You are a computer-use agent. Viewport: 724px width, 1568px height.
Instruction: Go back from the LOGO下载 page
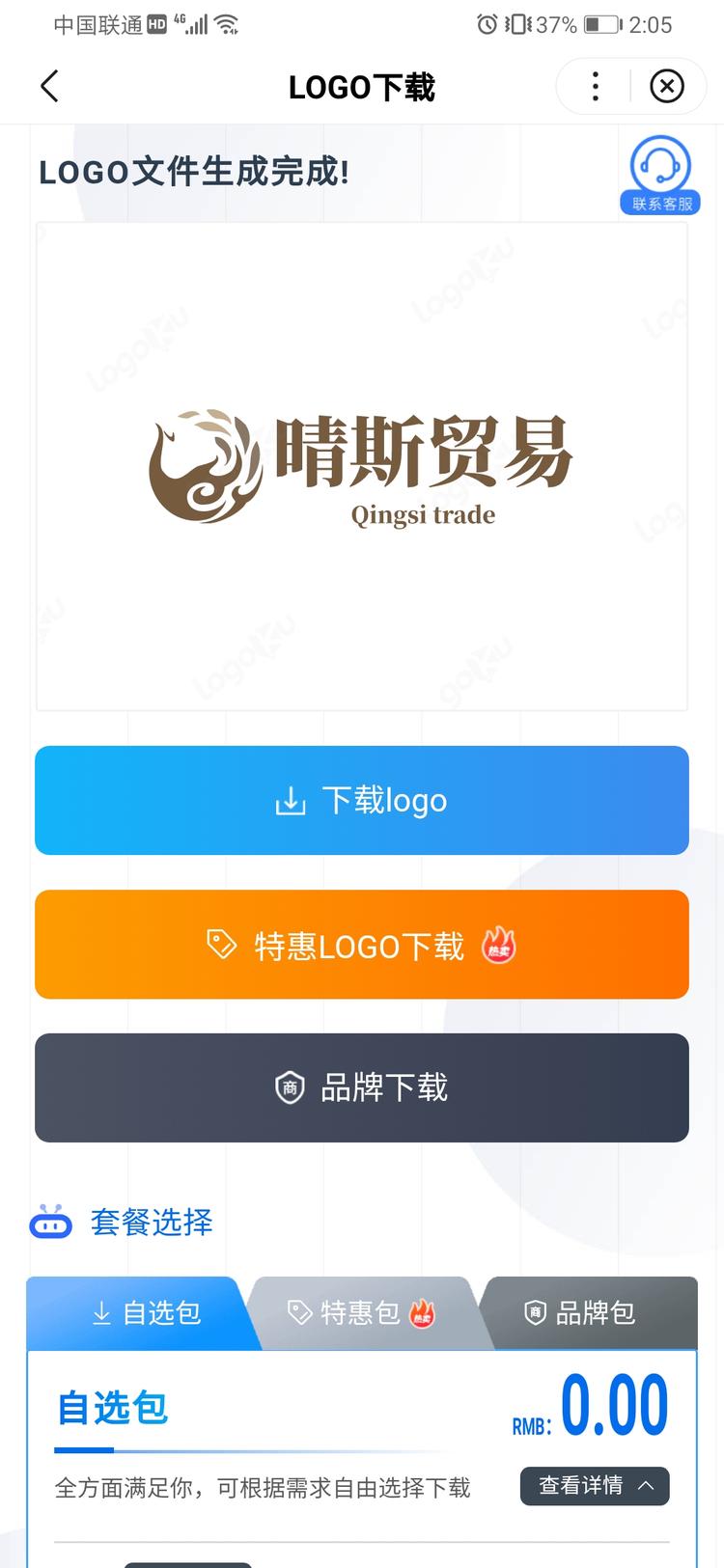click(x=50, y=87)
